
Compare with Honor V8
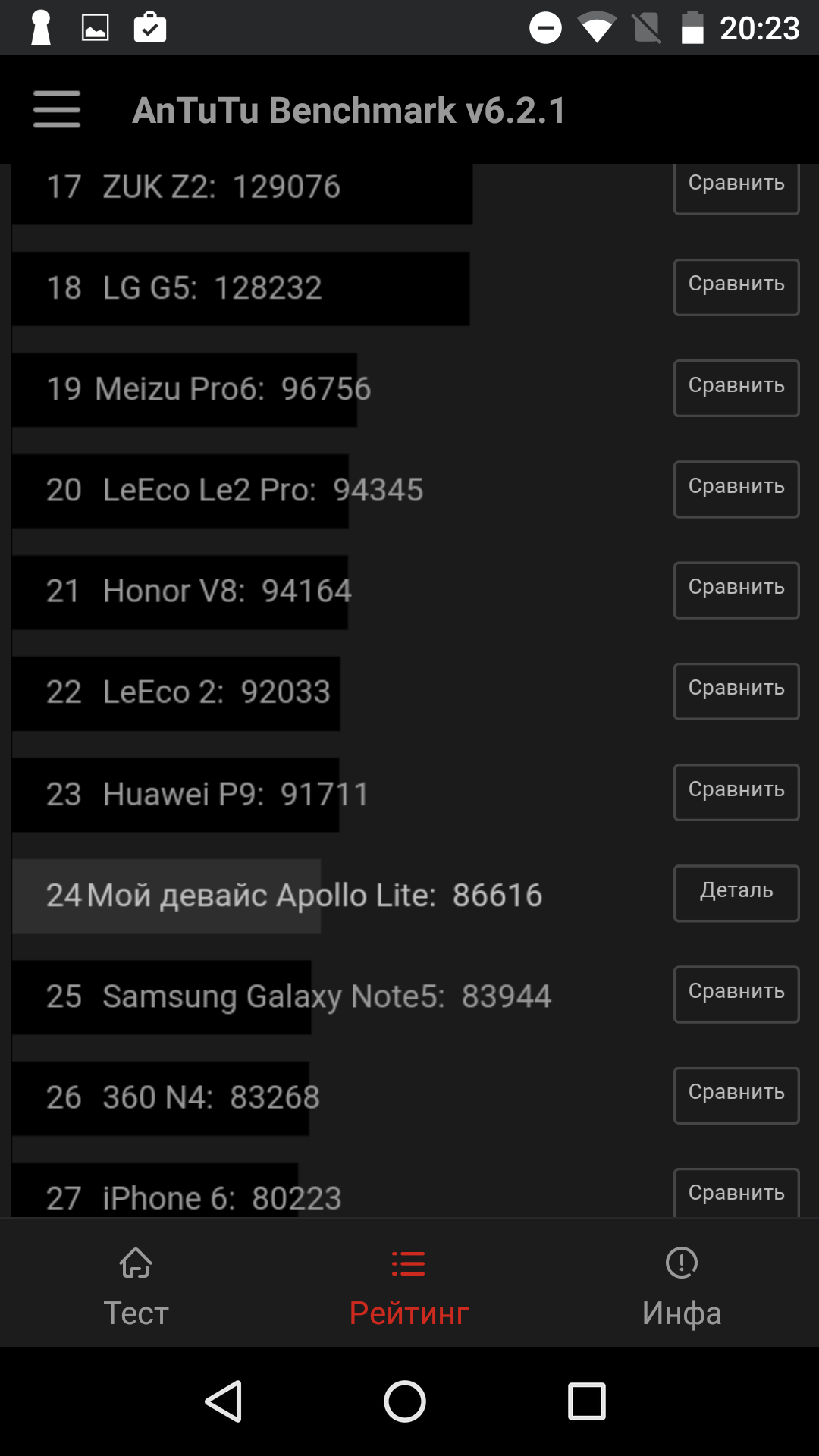pos(736,590)
